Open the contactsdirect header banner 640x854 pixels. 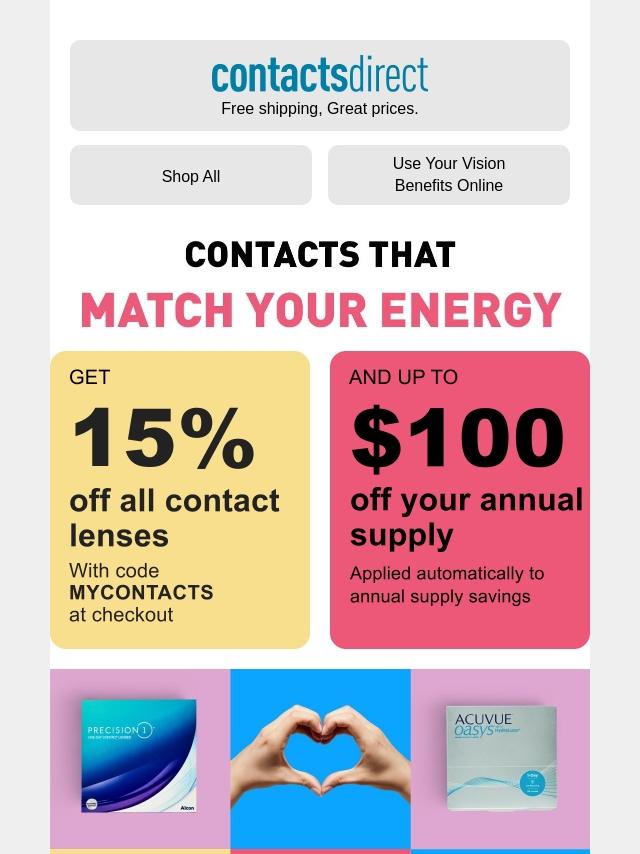tap(320, 85)
